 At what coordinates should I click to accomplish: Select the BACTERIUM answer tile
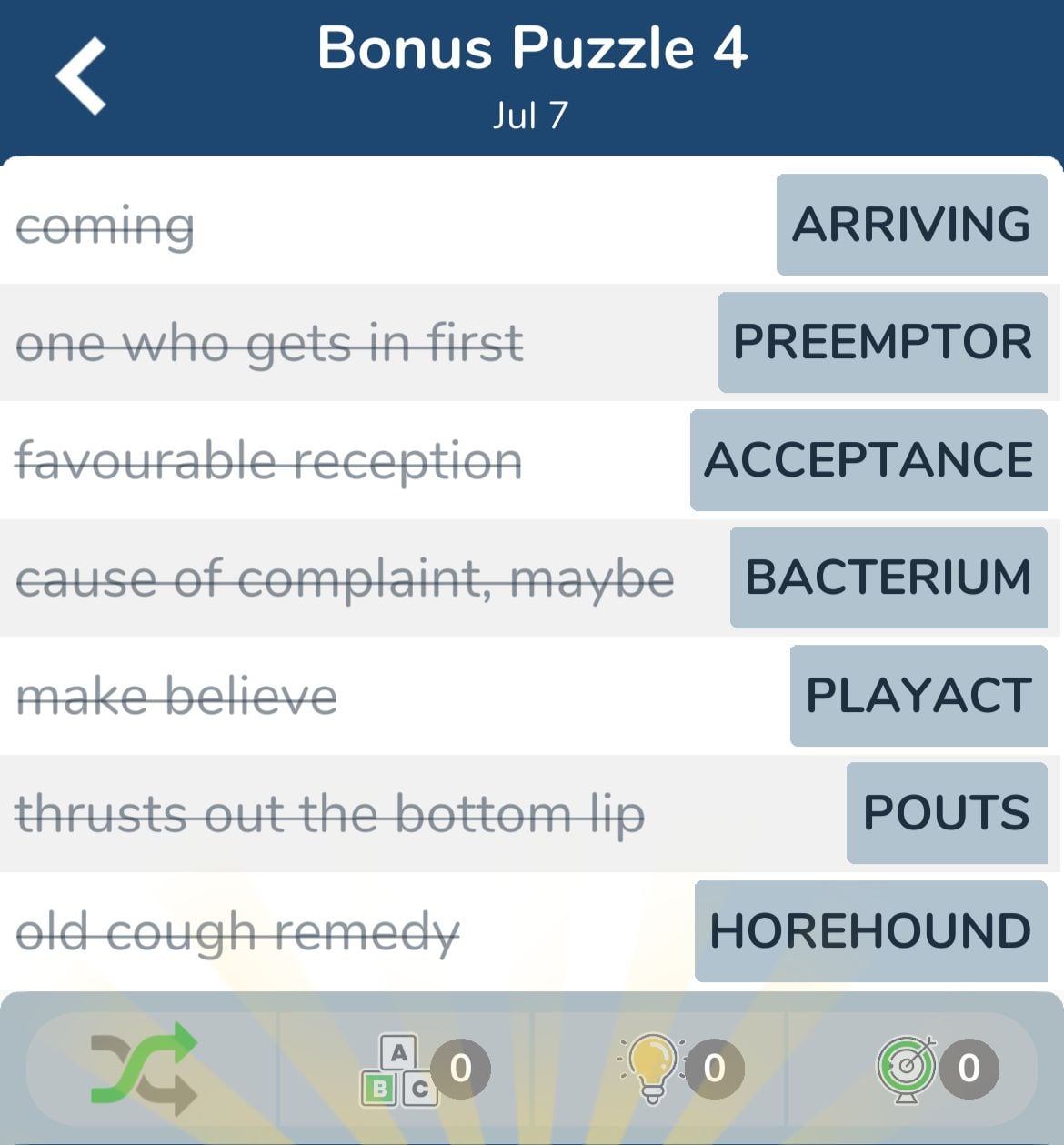coord(888,578)
